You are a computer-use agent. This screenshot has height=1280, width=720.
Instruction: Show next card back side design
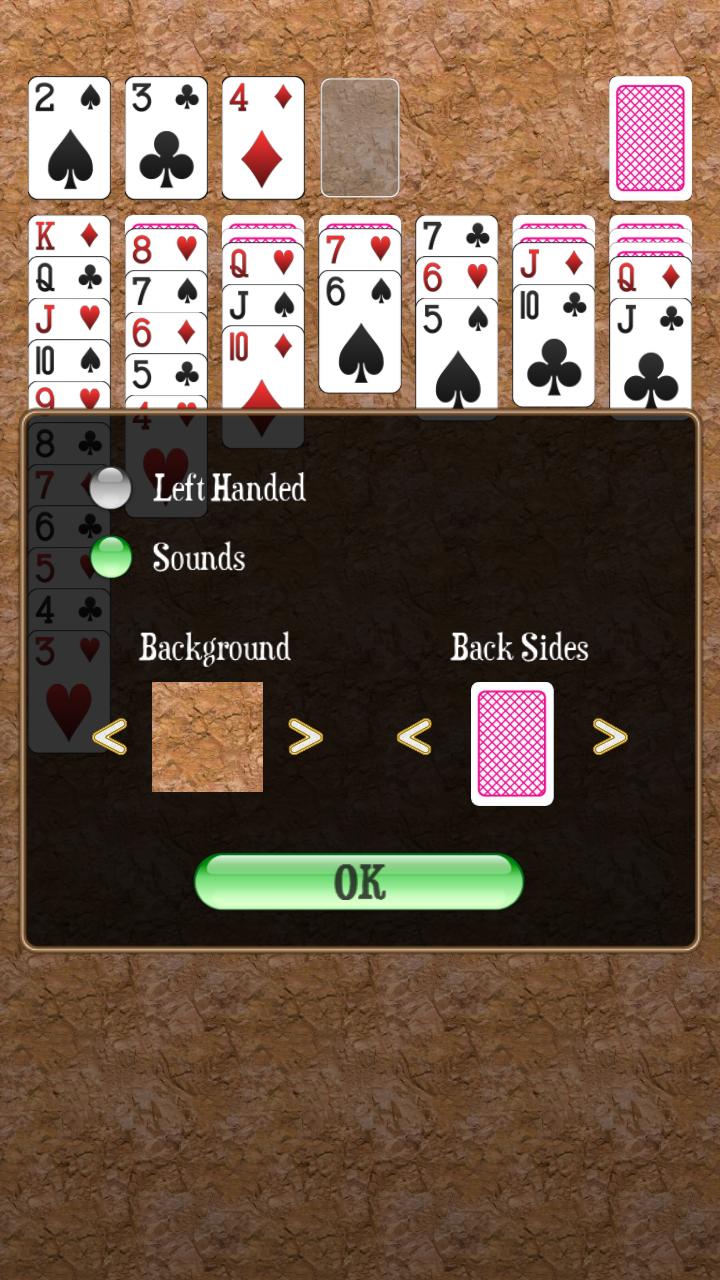(609, 737)
